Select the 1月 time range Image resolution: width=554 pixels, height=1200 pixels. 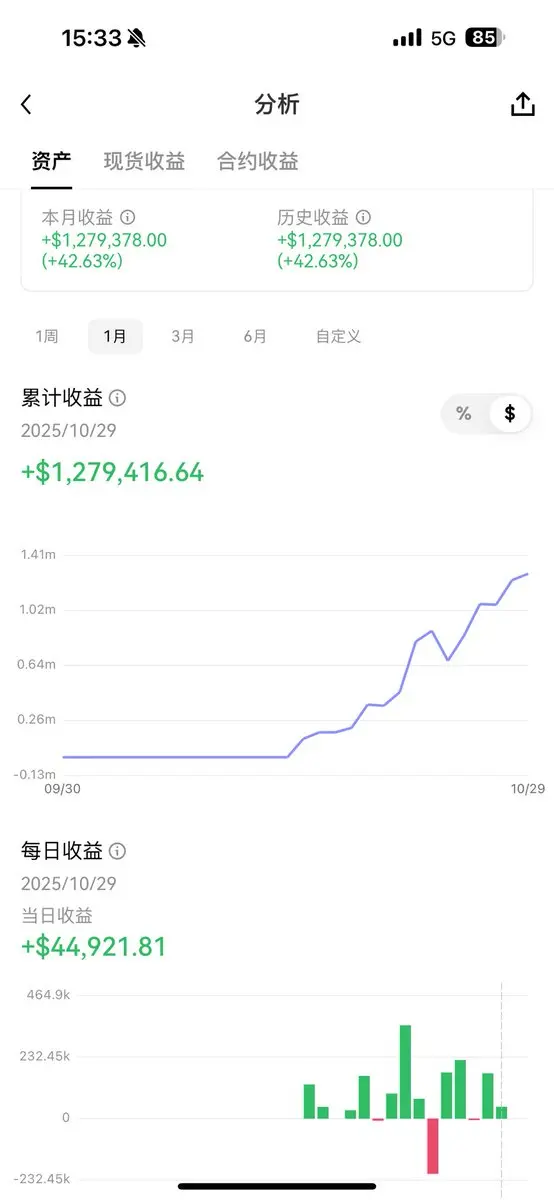[x=115, y=336]
